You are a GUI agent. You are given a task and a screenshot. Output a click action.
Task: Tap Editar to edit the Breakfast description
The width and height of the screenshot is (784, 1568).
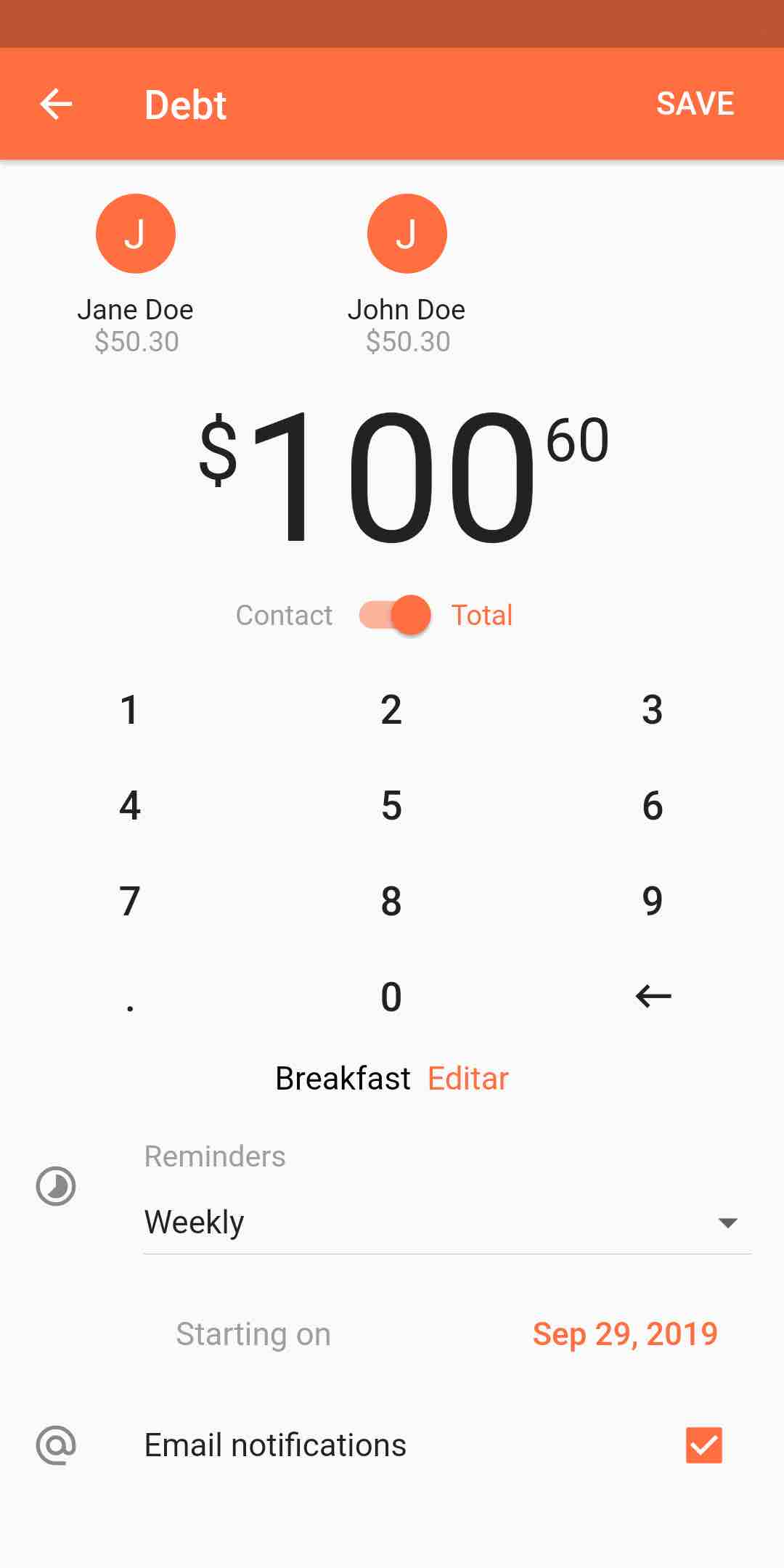(x=468, y=1079)
